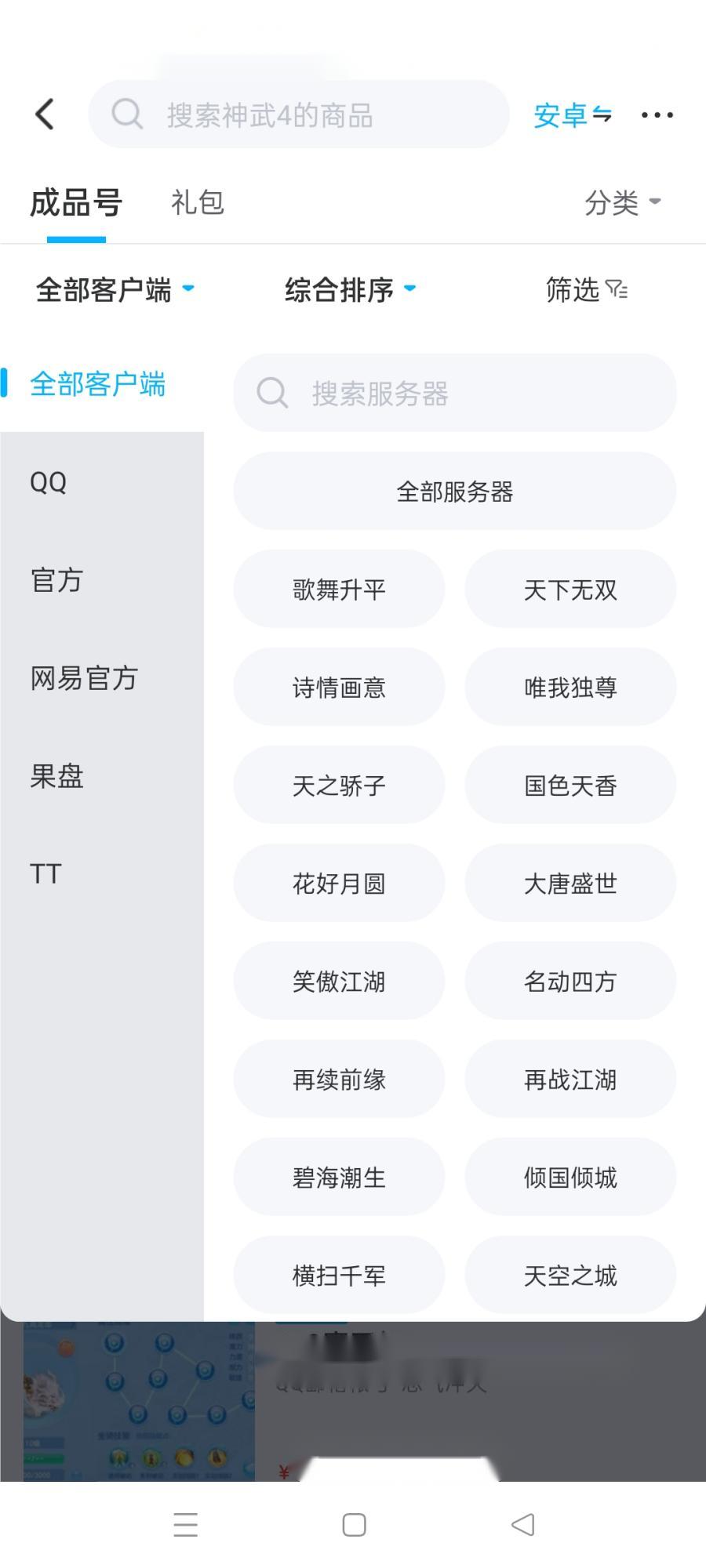Expand the 分类 dropdown
The height and width of the screenshot is (1568, 706).
622,202
